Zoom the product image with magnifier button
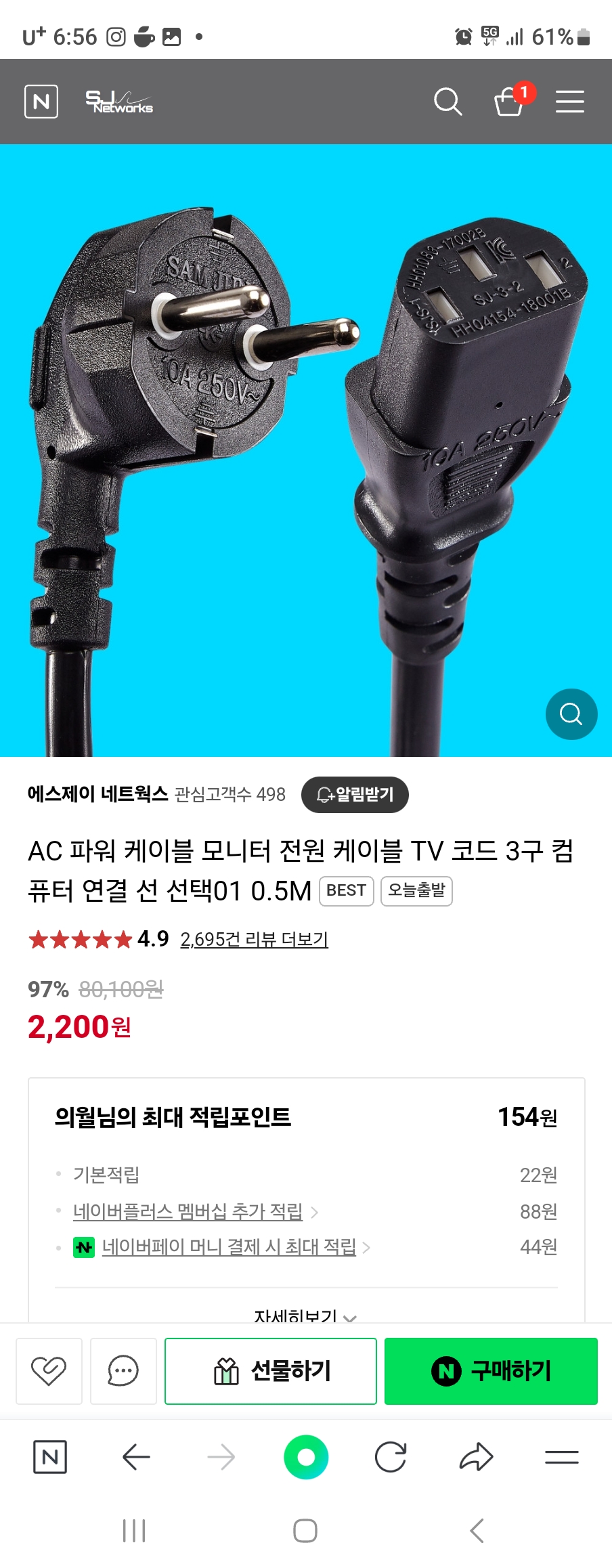This screenshot has width=612, height=1568. click(571, 714)
